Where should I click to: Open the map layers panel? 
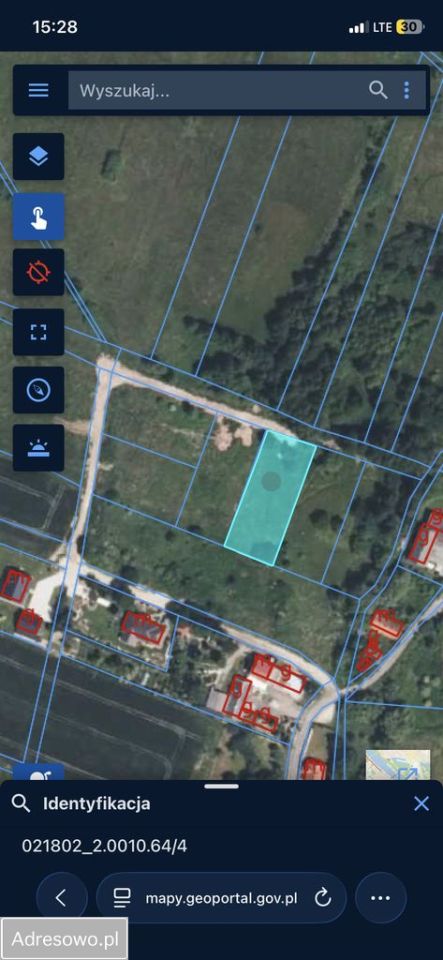(x=39, y=157)
